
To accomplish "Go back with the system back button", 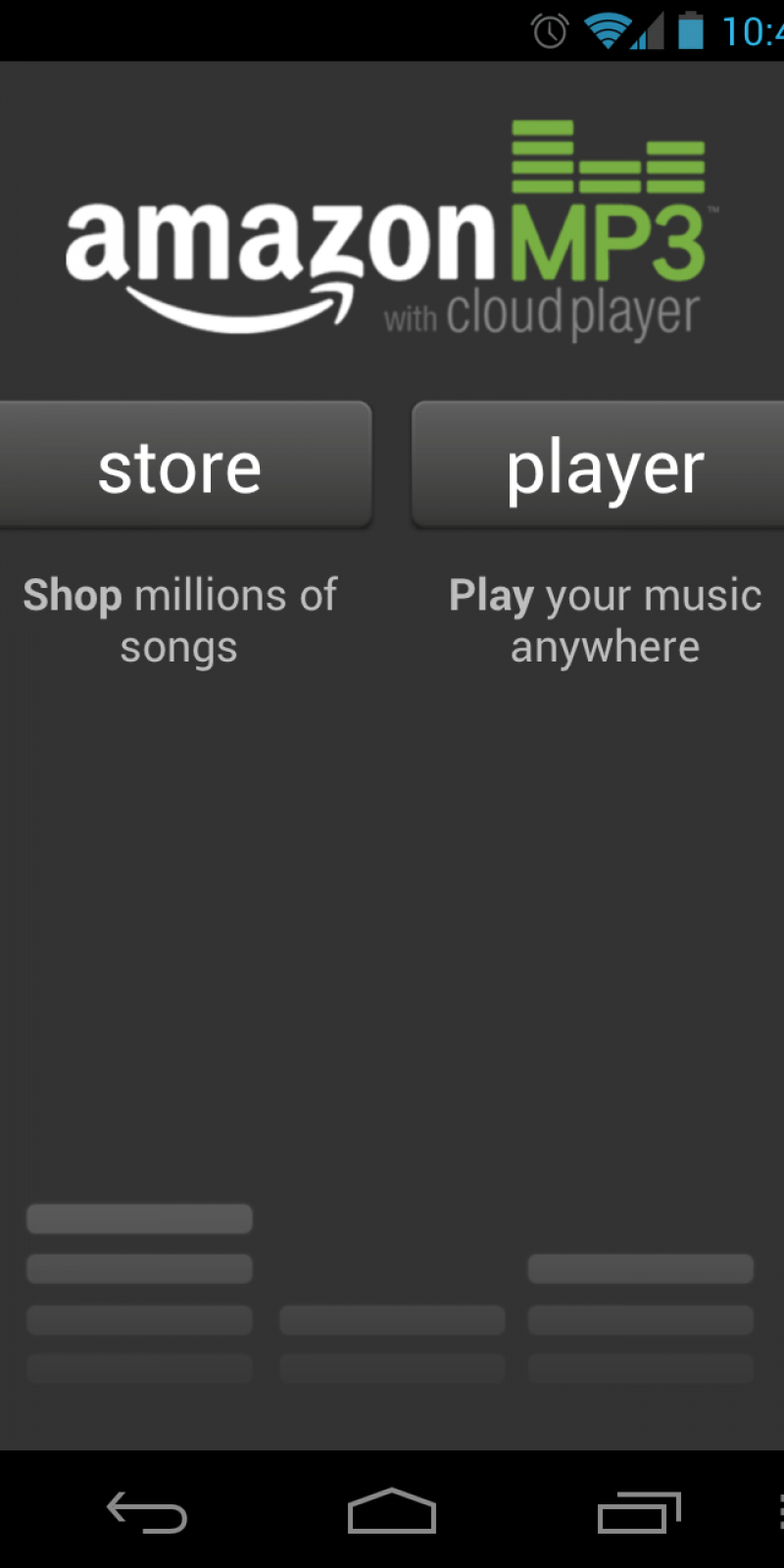I will (147, 1512).
